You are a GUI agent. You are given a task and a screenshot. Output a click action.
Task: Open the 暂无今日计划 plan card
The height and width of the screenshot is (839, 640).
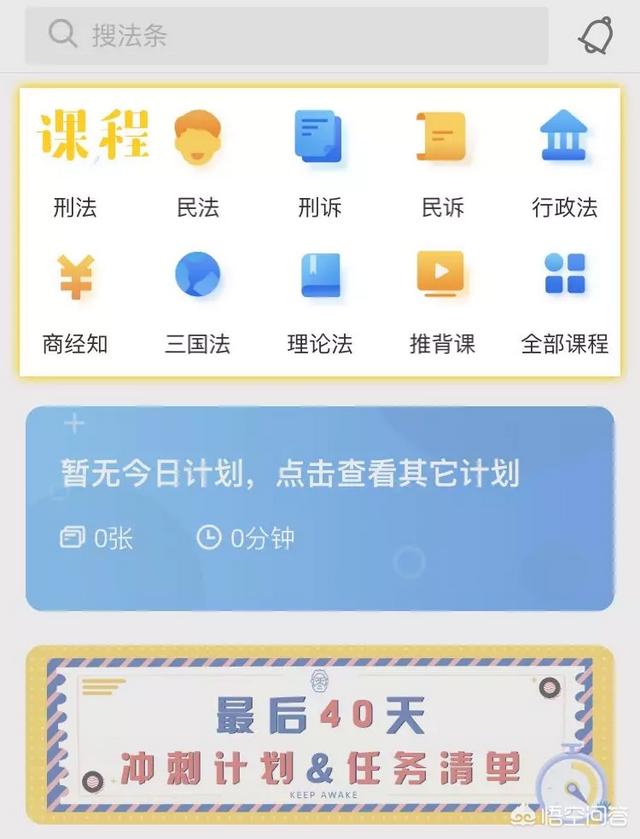coord(320,508)
